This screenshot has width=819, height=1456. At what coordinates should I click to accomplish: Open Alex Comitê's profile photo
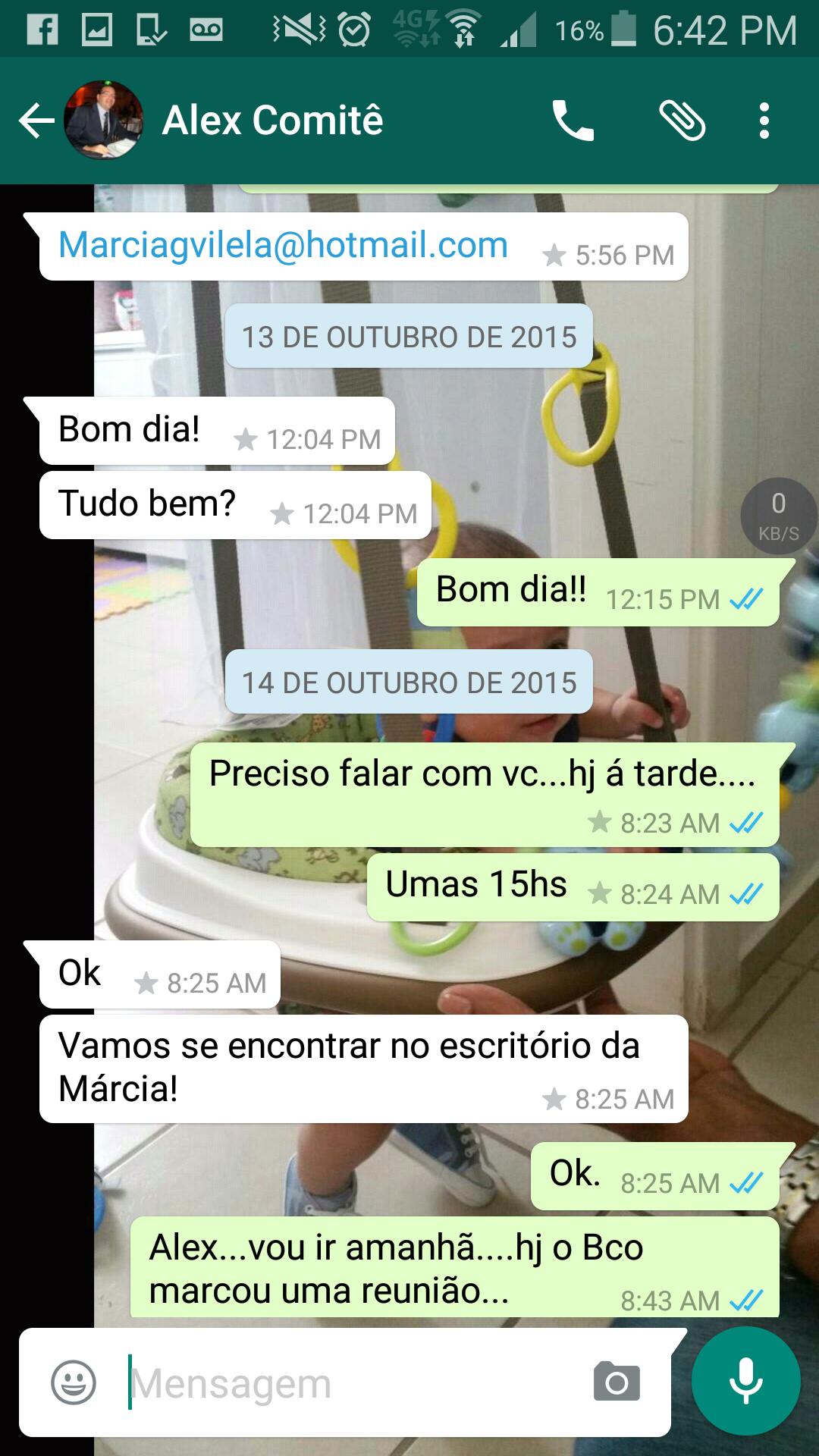tap(104, 121)
